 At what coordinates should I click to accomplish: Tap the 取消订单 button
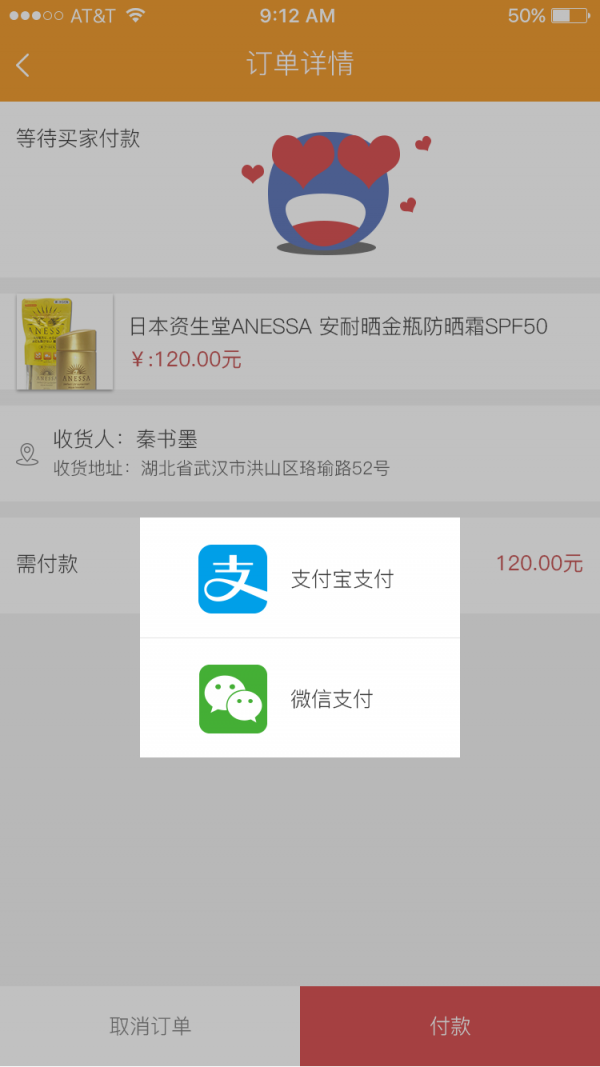coord(150,1026)
